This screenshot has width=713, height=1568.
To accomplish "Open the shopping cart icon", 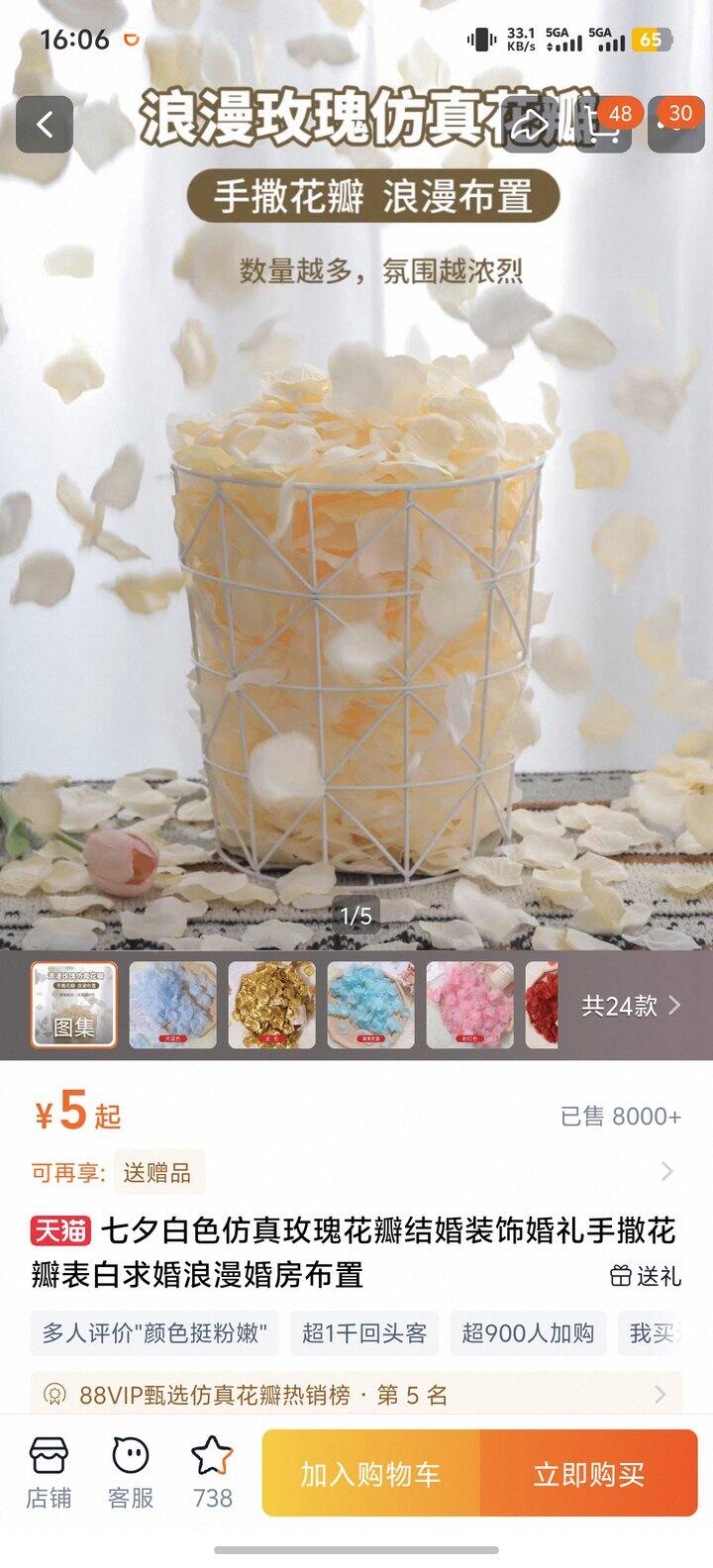I will point(603,127).
